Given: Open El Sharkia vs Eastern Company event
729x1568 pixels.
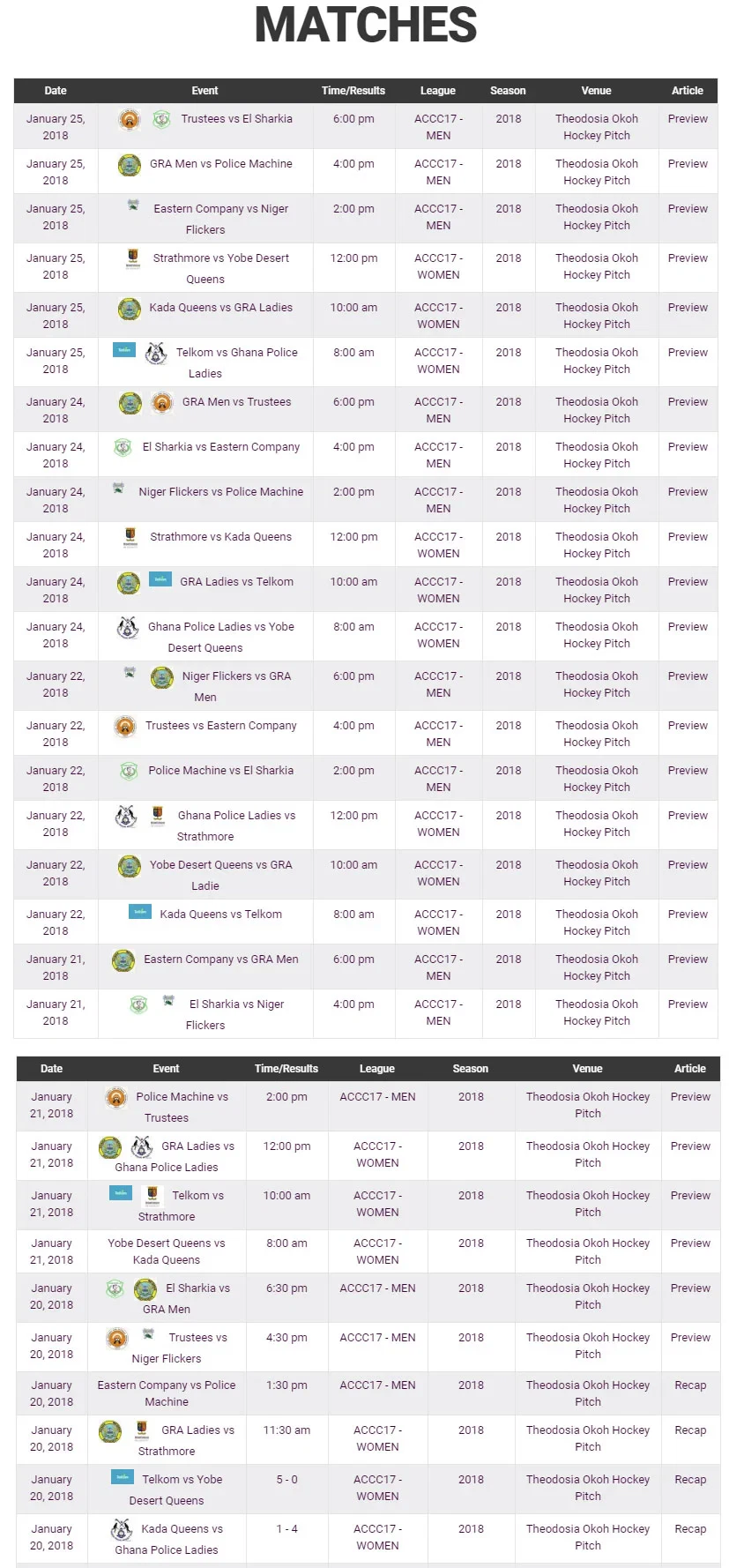Looking at the screenshot, I should click(220, 447).
